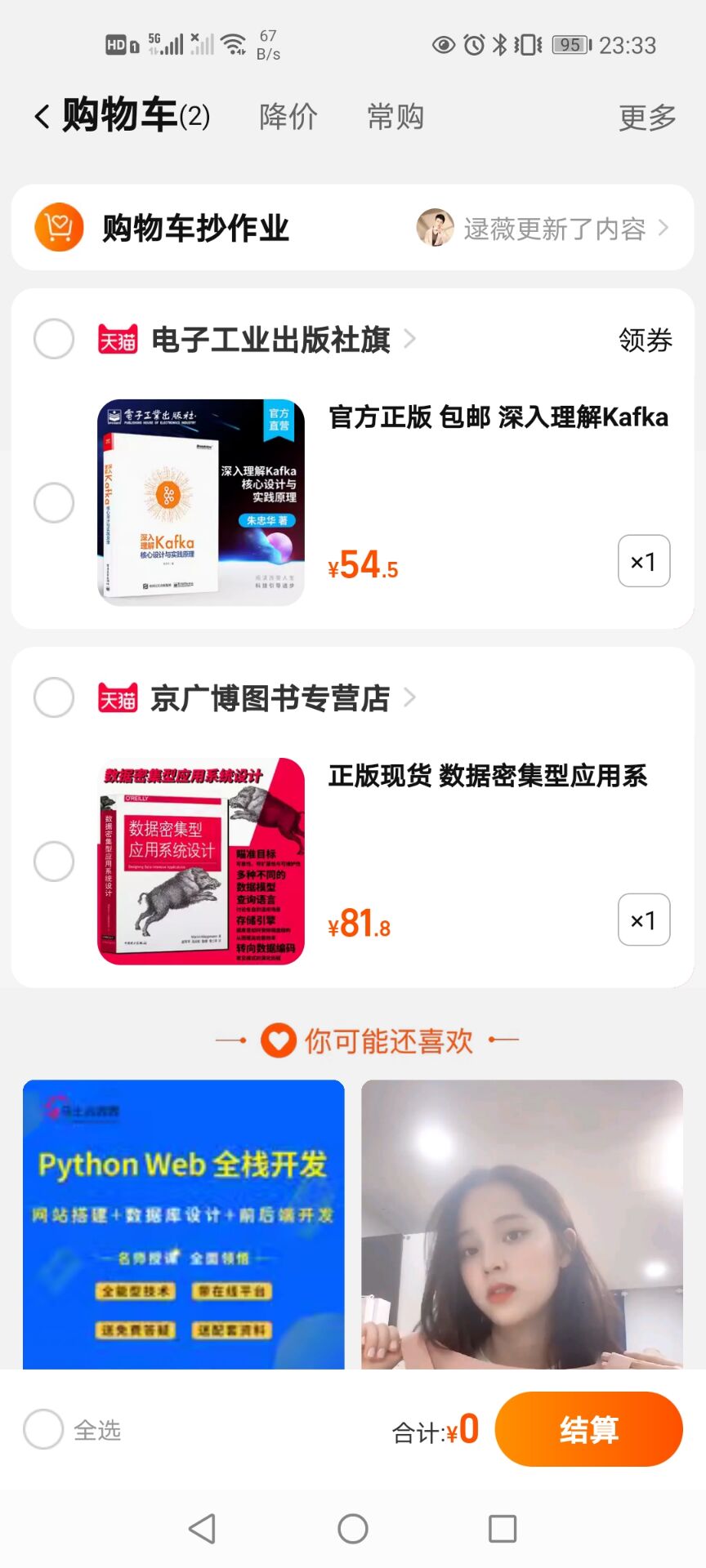Open the 京广博图书专营店 store page

(270, 698)
